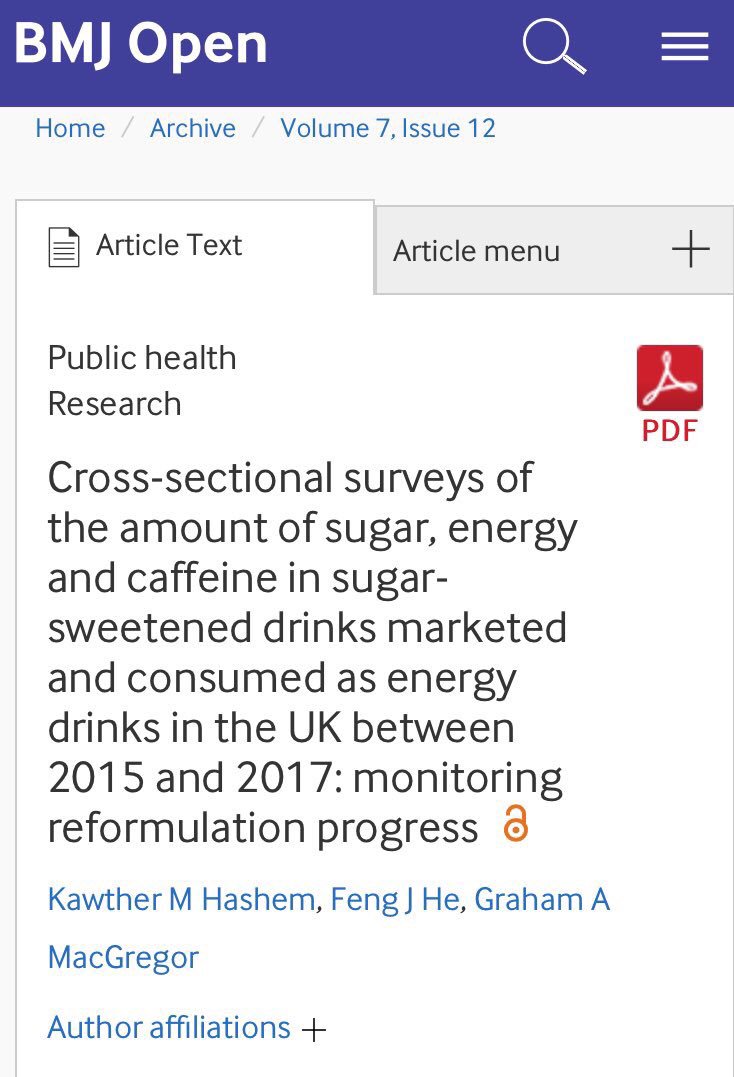Expand Author affiliations
This screenshot has width=734, height=1077.
pyautogui.click(x=186, y=1028)
